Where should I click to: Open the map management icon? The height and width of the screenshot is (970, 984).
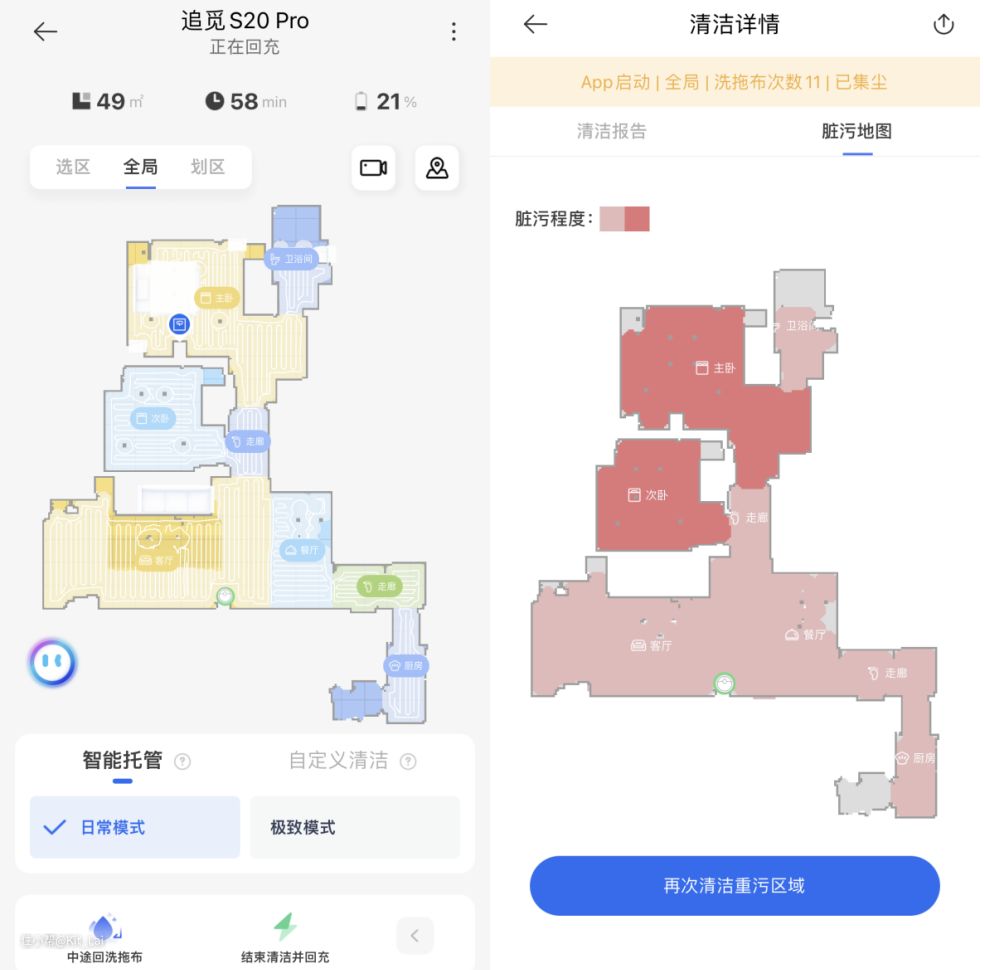pos(437,168)
